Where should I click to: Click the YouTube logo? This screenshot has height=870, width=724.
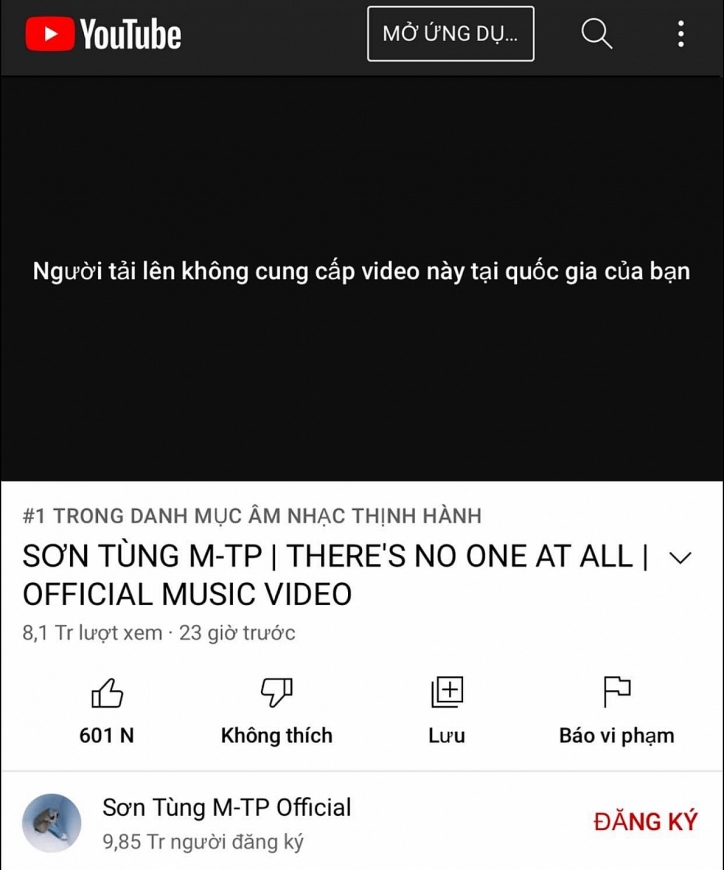coord(102,33)
